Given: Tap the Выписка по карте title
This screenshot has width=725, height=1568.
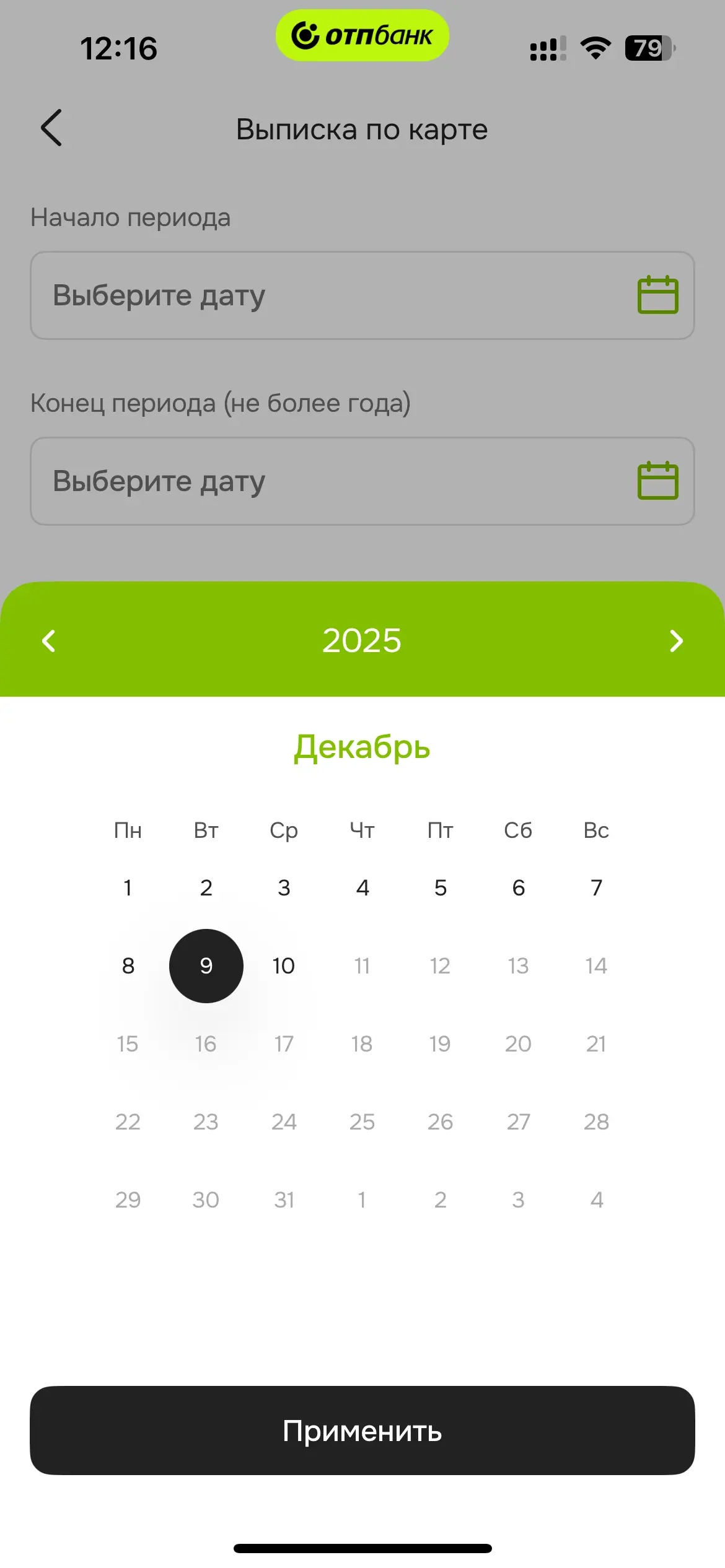Looking at the screenshot, I should point(362,129).
